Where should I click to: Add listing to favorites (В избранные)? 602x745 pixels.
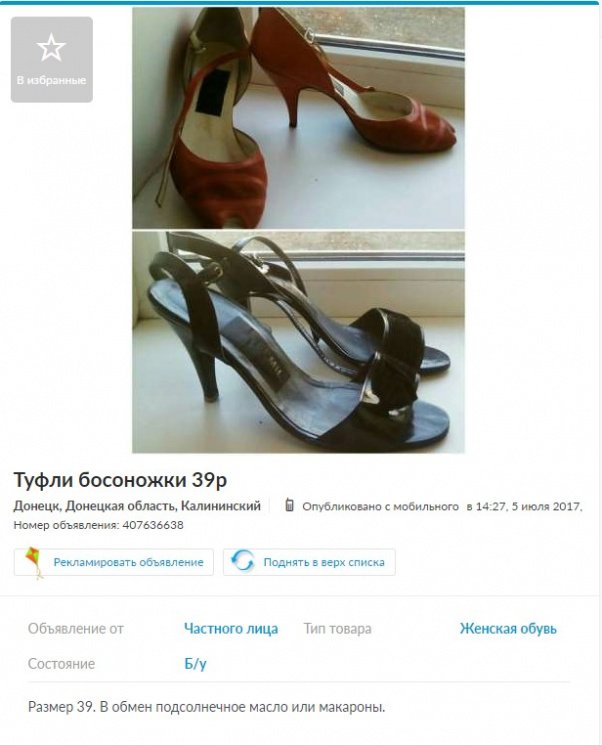(51, 59)
